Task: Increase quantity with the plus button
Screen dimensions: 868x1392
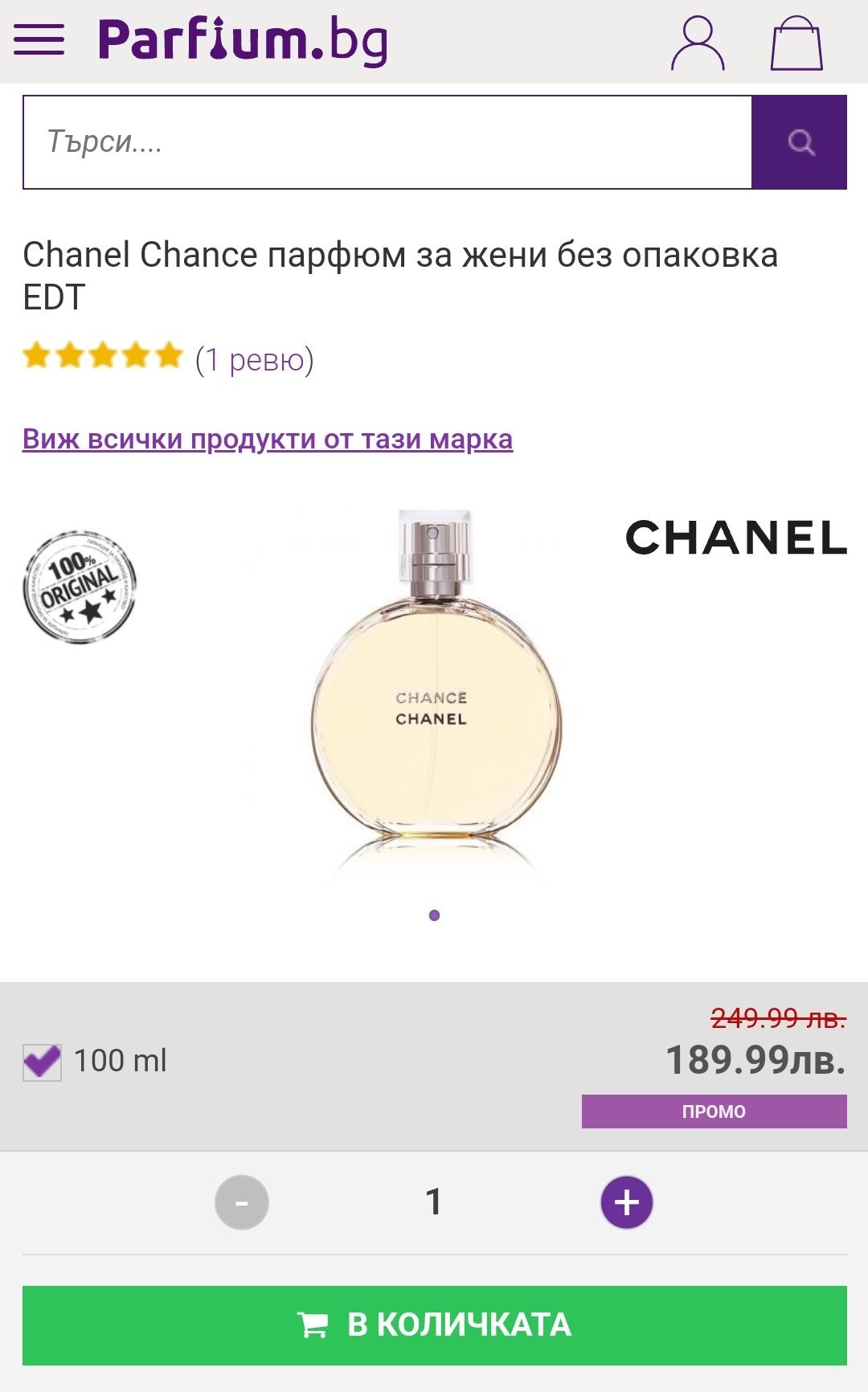Action: [627, 1202]
